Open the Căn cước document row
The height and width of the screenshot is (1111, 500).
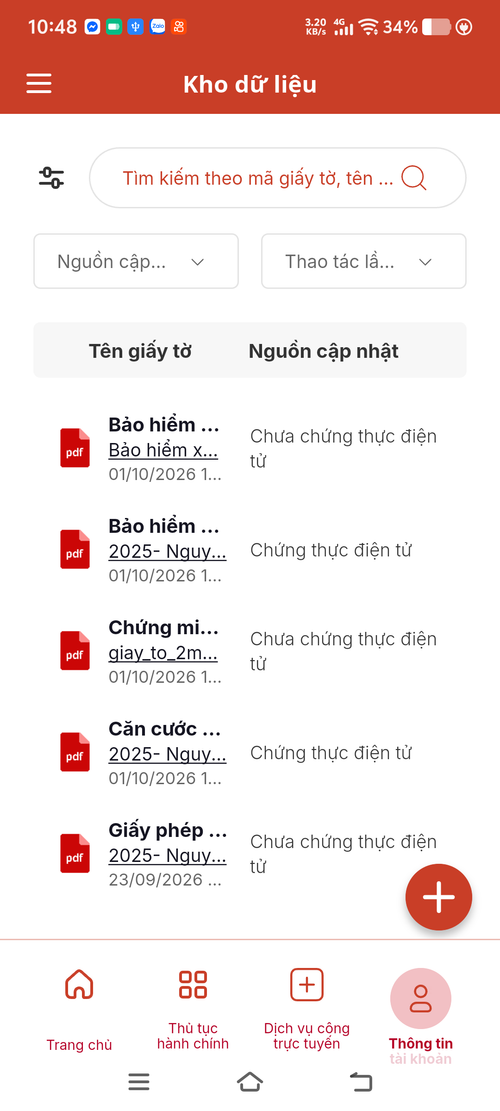click(x=250, y=753)
